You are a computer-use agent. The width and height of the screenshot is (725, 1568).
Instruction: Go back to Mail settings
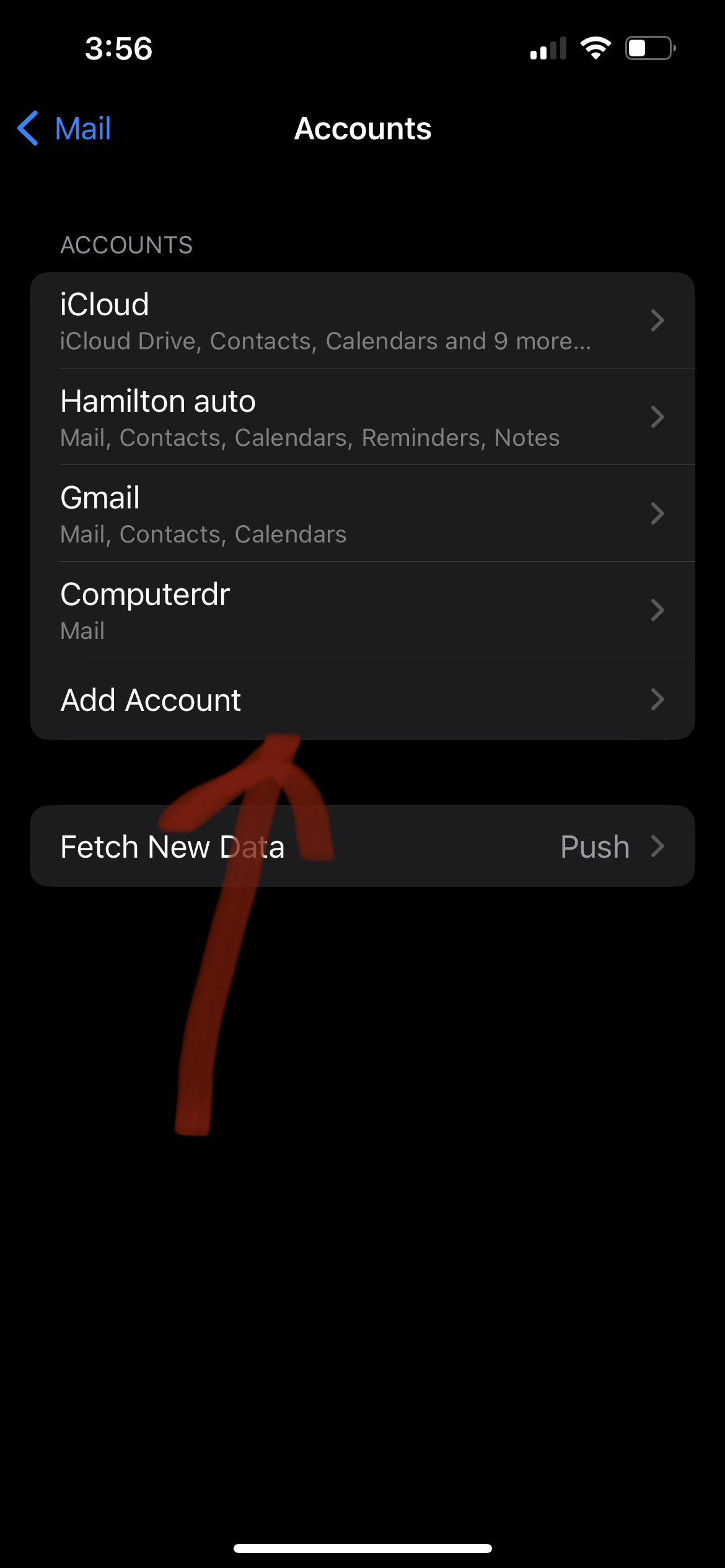(64, 129)
